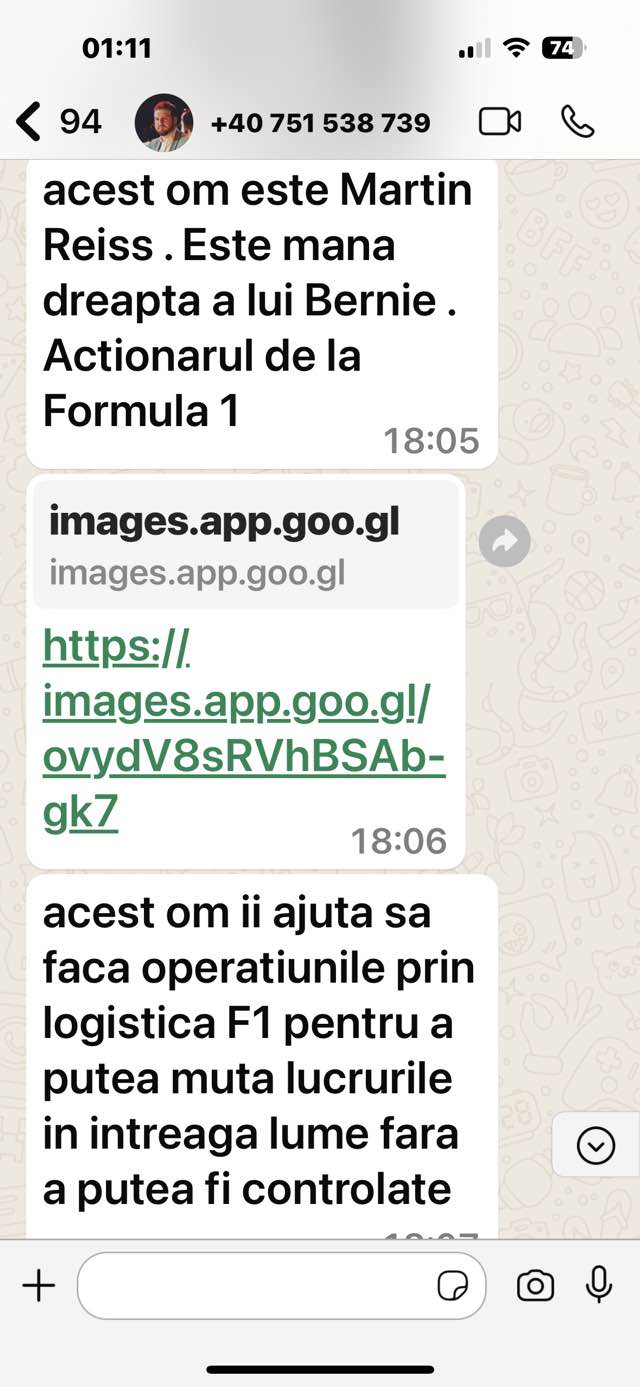Viewport: 640px width, 1387px height.
Task: Open the attachment plus menu
Action: click(x=38, y=1285)
